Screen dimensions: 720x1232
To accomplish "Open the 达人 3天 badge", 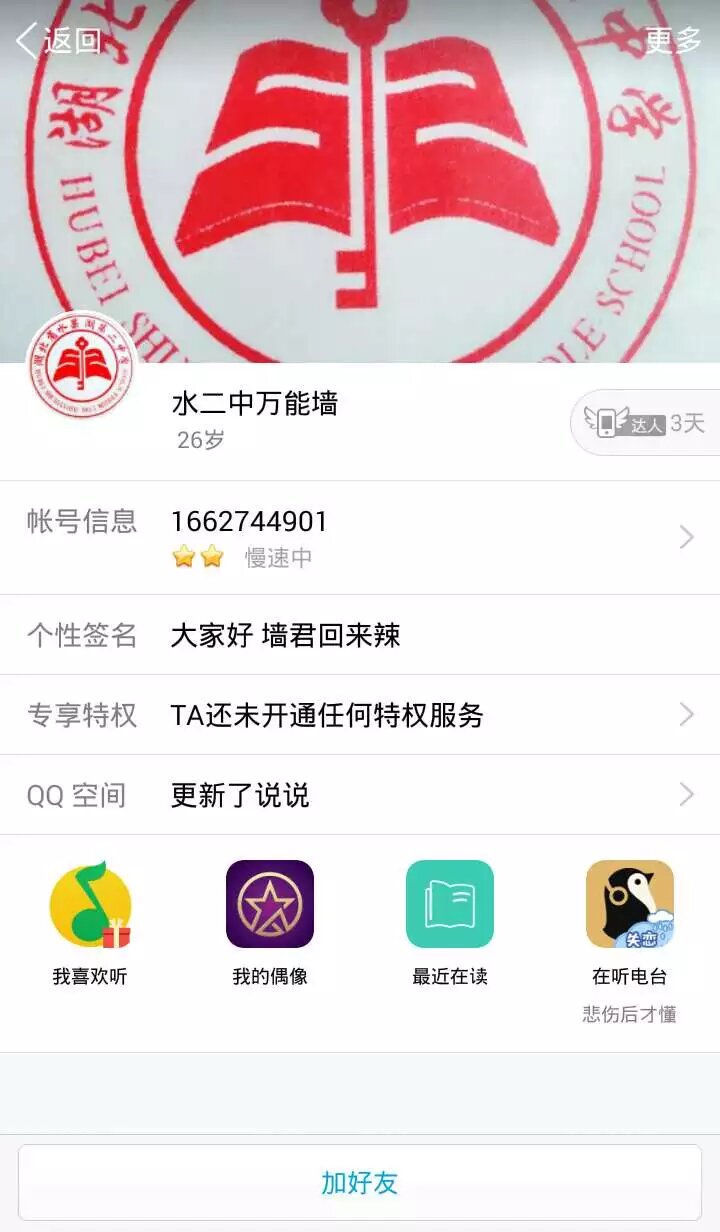I will coord(647,423).
